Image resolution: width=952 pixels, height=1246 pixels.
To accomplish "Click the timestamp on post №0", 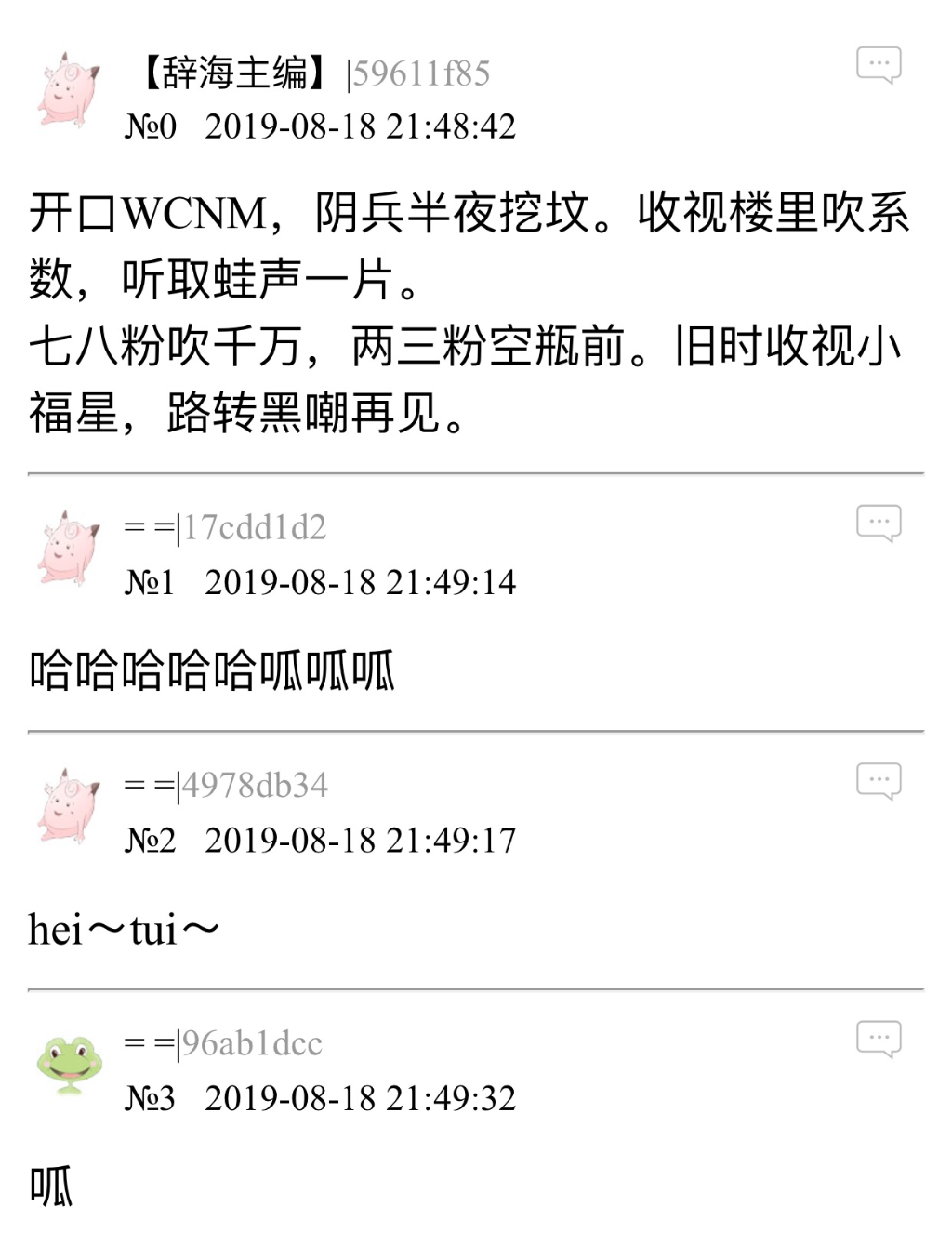I will tap(363, 126).
